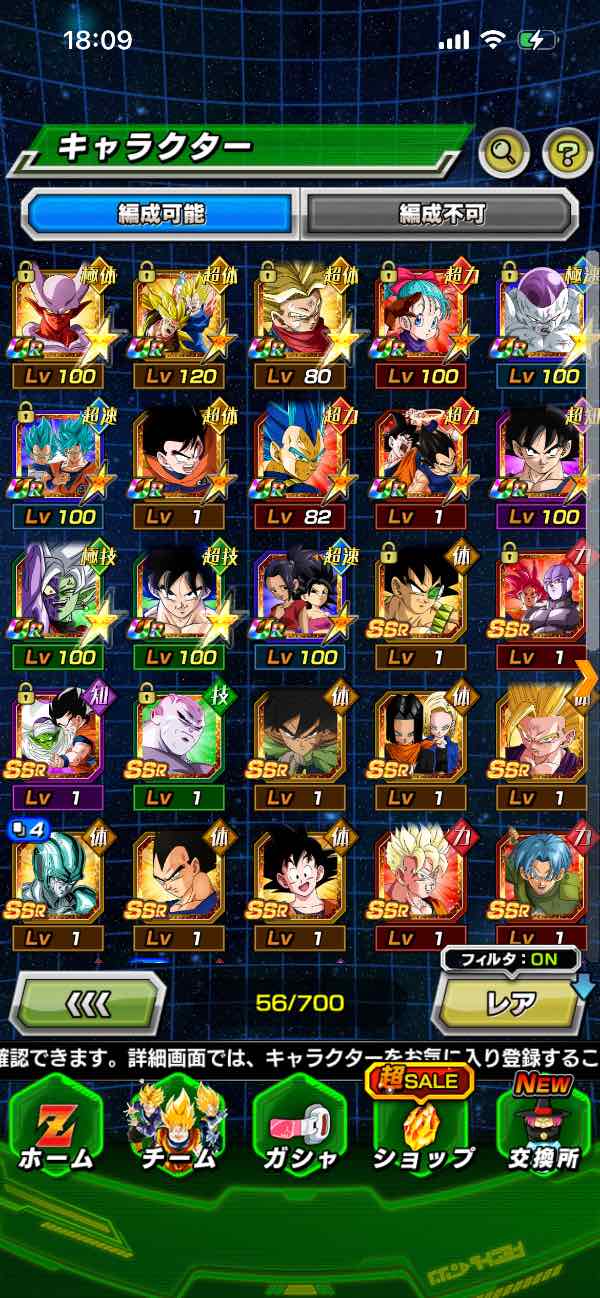Go back with the arrow button
This screenshot has width=600, height=1298.
88,1002
